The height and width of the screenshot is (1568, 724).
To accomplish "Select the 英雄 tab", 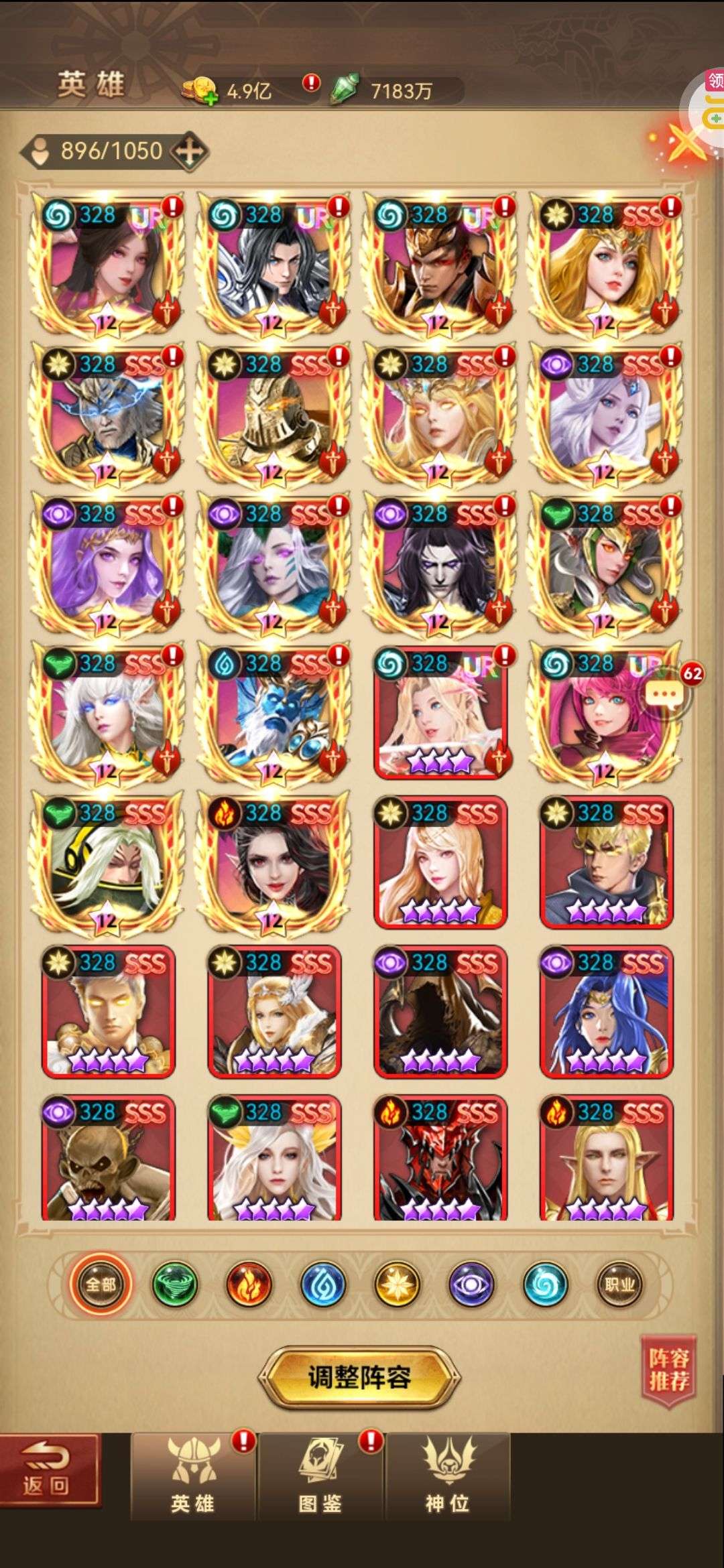I will tap(193, 1478).
